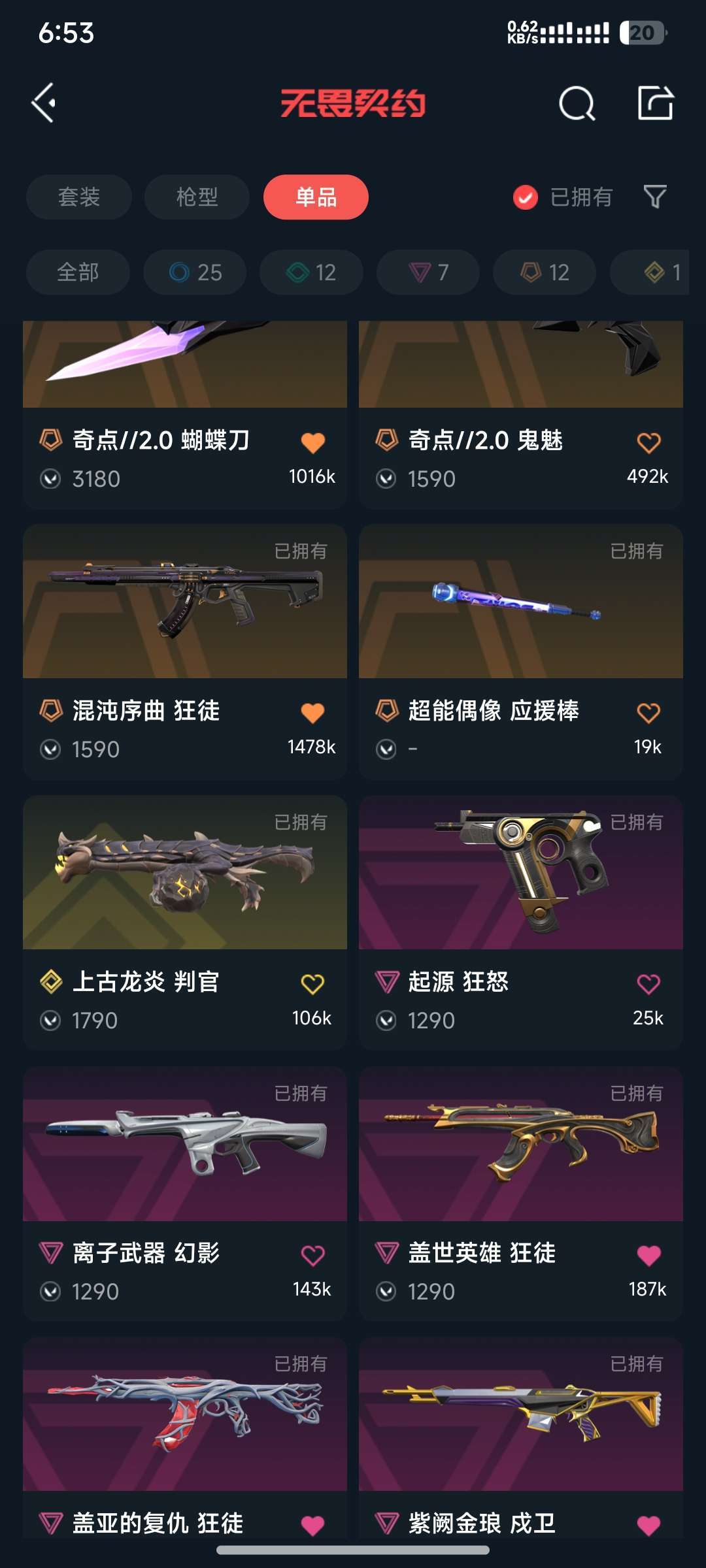Switch to the 套装 tab
Screen dimensions: 706x1568
pos(79,197)
